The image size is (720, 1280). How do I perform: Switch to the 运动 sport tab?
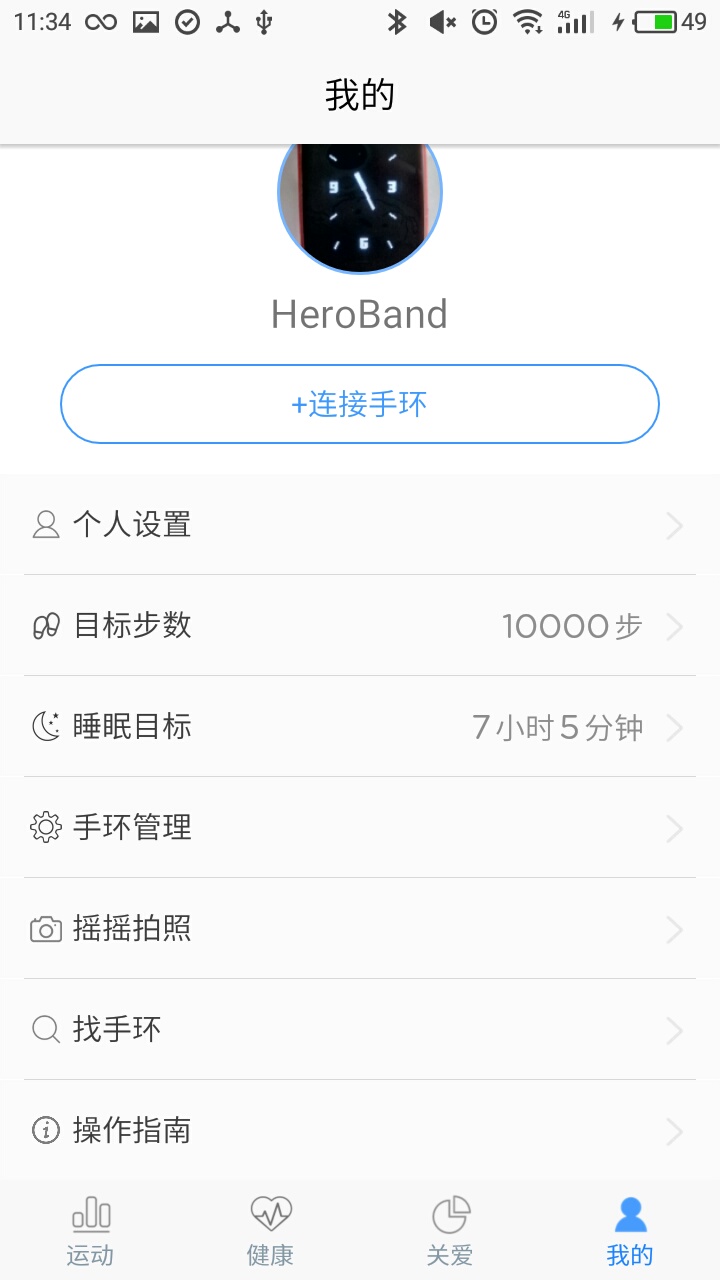point(90,1232)
